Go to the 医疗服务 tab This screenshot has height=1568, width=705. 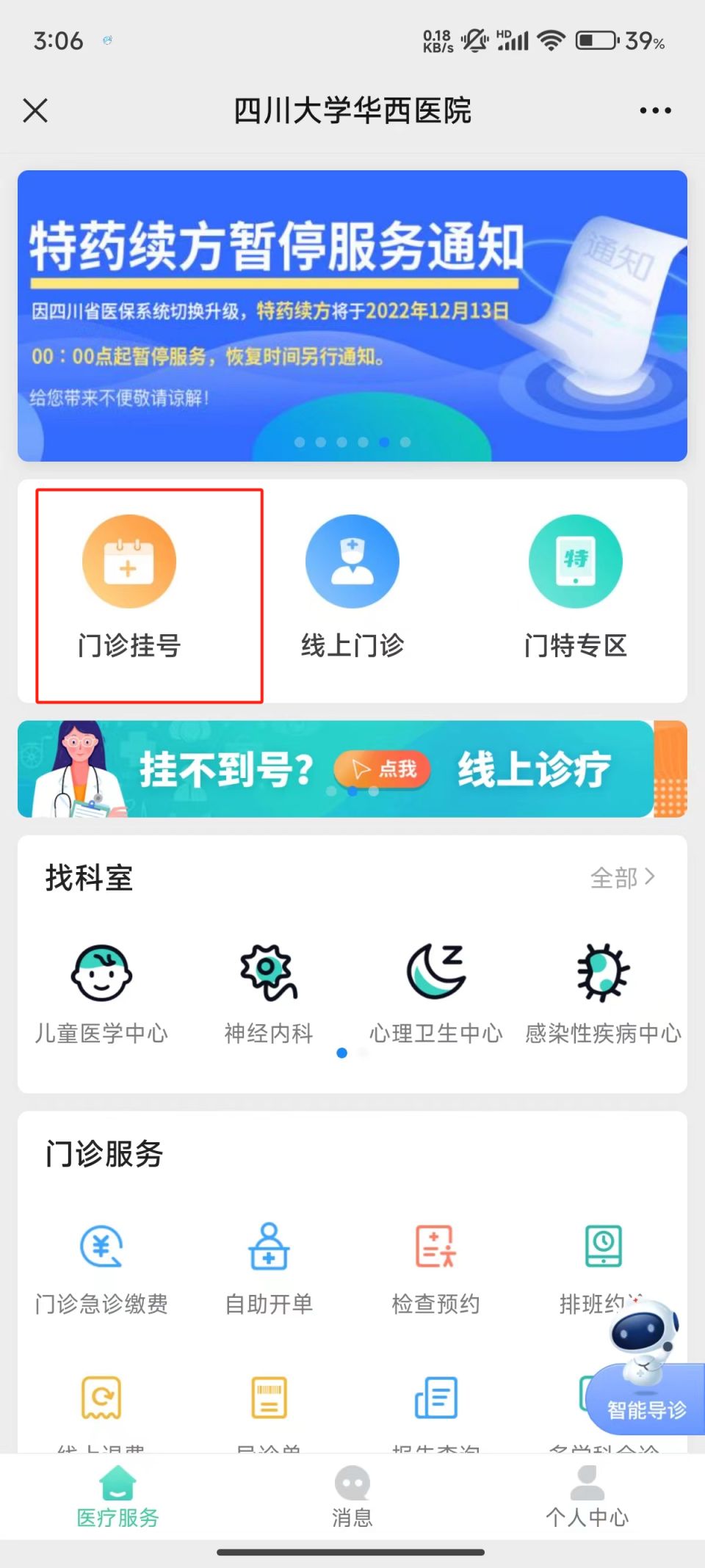point(117,1497)
